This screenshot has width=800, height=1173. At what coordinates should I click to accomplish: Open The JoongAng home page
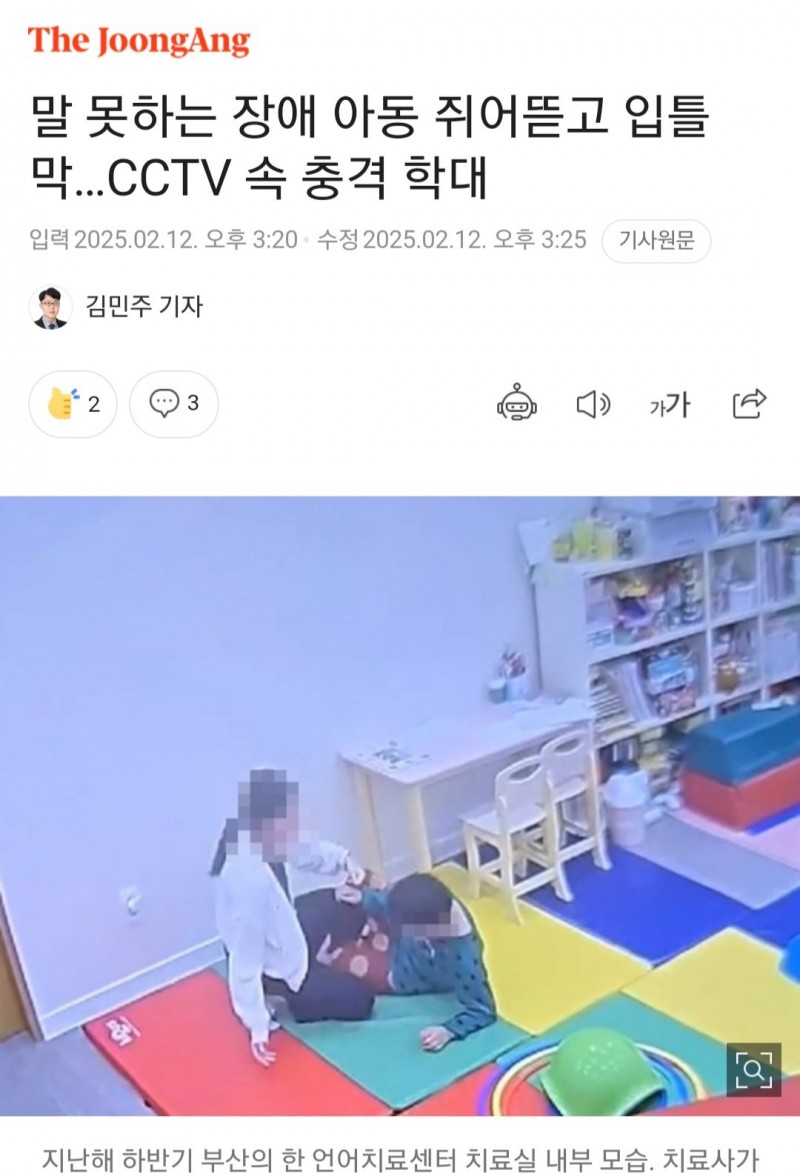tap(139, 41)
